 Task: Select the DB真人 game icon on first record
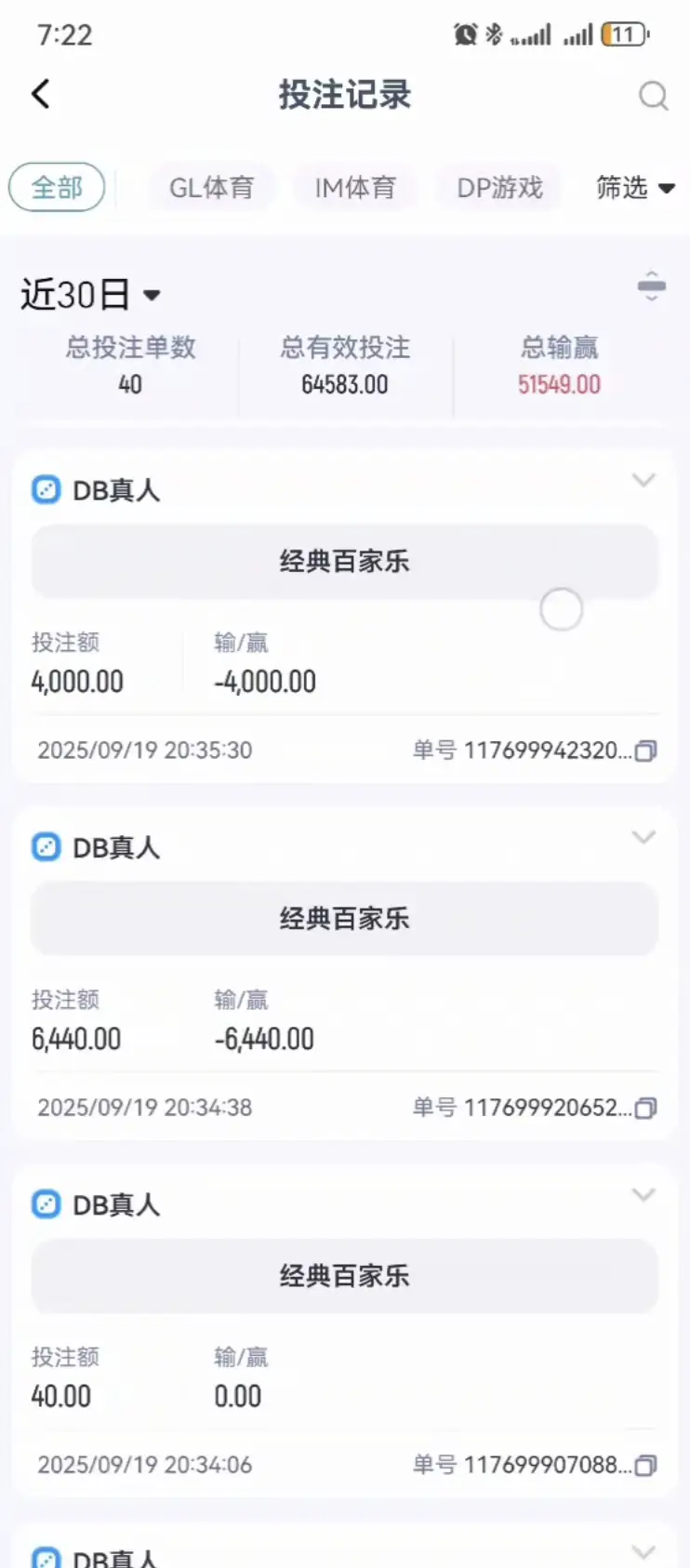[x=46, y=490]
